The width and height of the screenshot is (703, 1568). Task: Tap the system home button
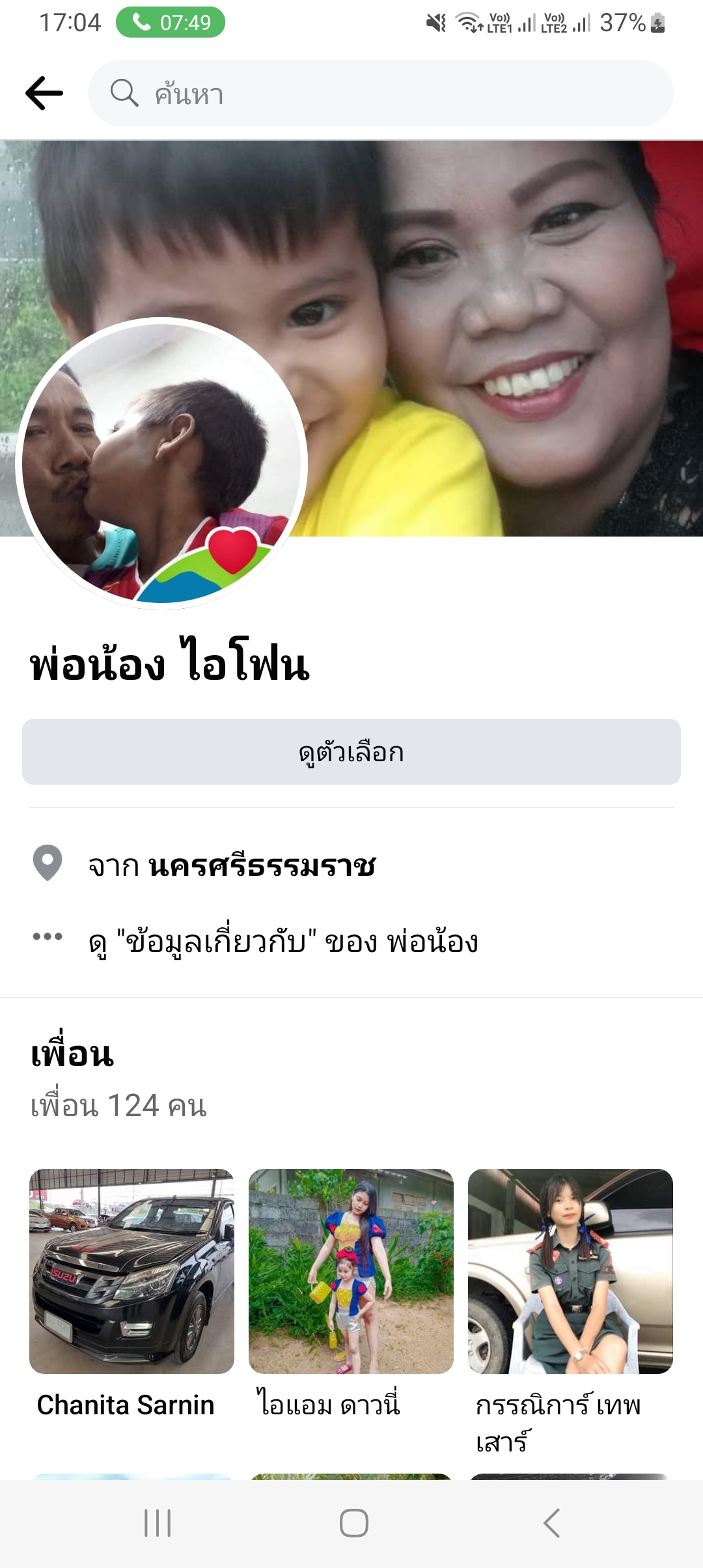point(353,1523)
